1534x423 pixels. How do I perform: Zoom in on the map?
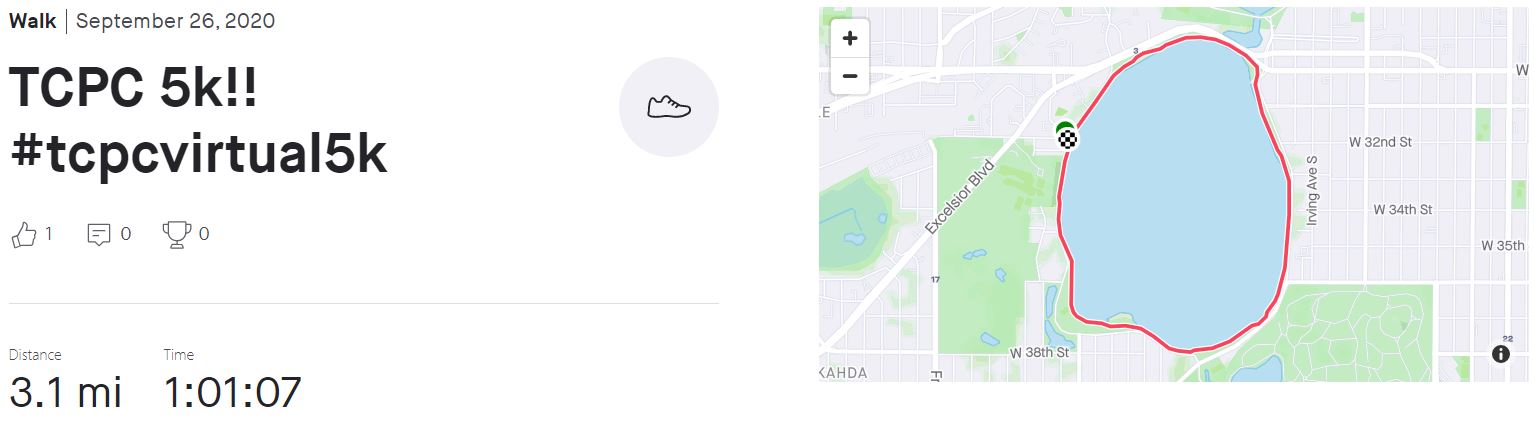click(x=850, y=39)
